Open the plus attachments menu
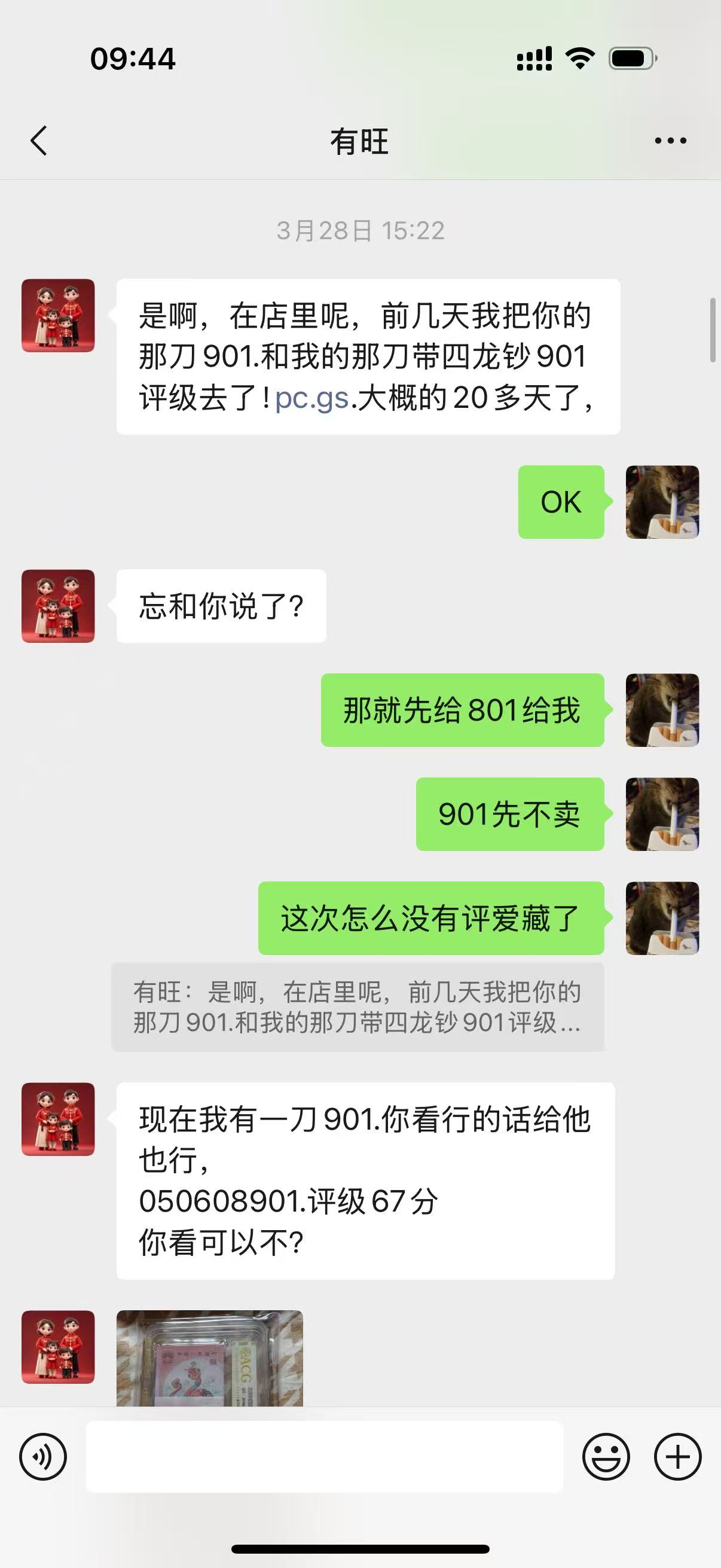This screenshot has height=1568, width=721. [677, 1457]
